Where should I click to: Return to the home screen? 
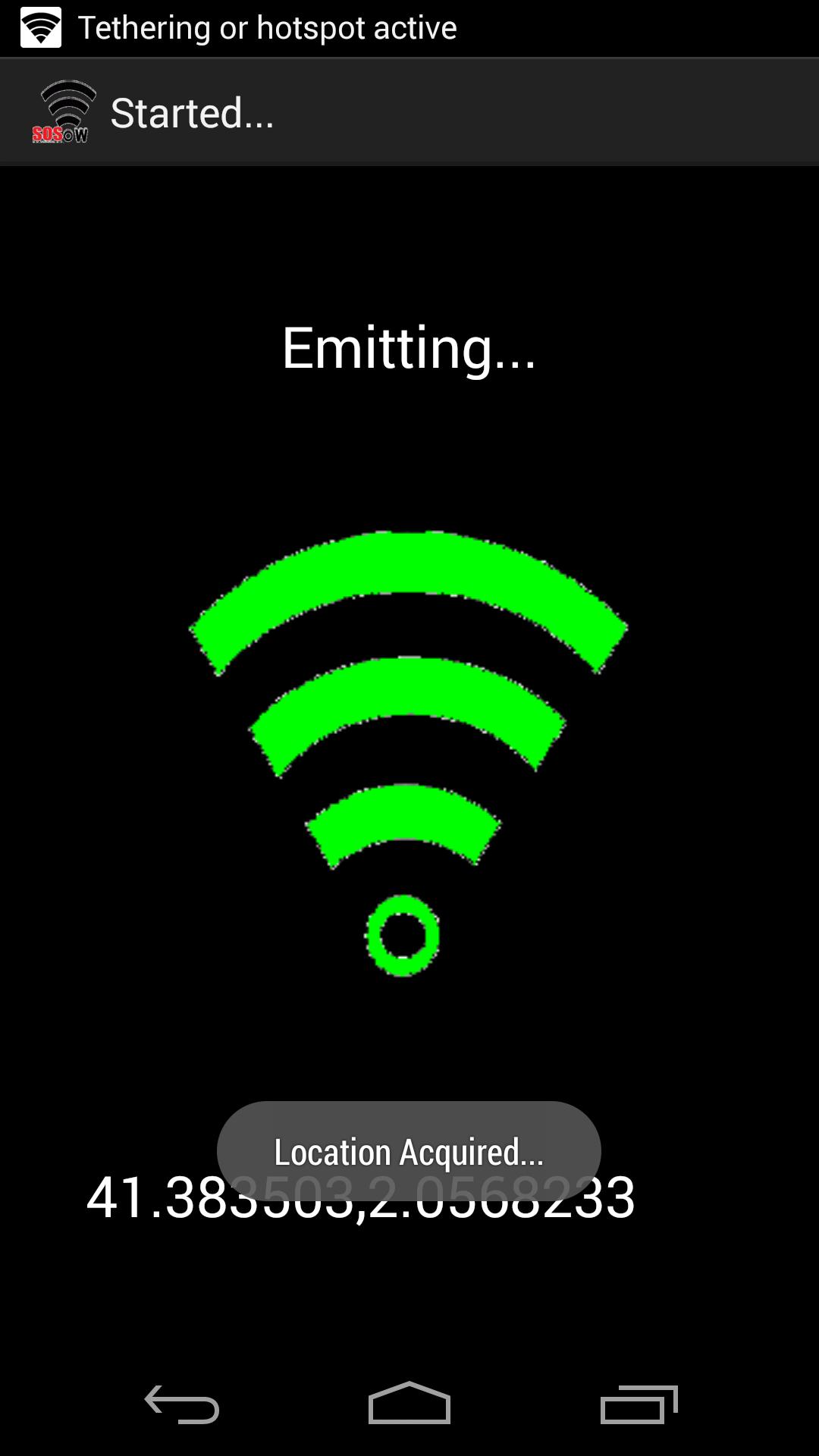[x=409, y=1404]
